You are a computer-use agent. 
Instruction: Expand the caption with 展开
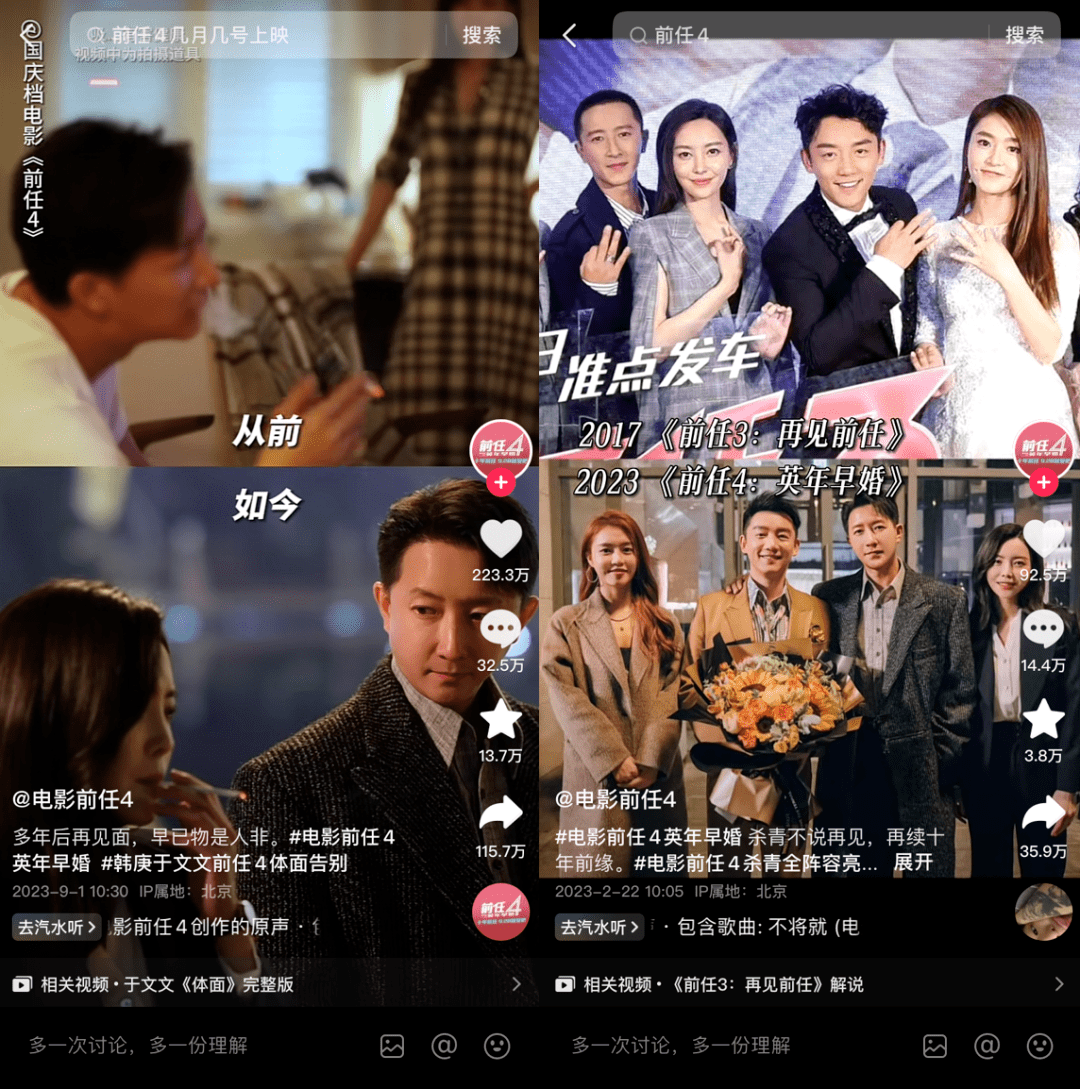tap(913, 862)
